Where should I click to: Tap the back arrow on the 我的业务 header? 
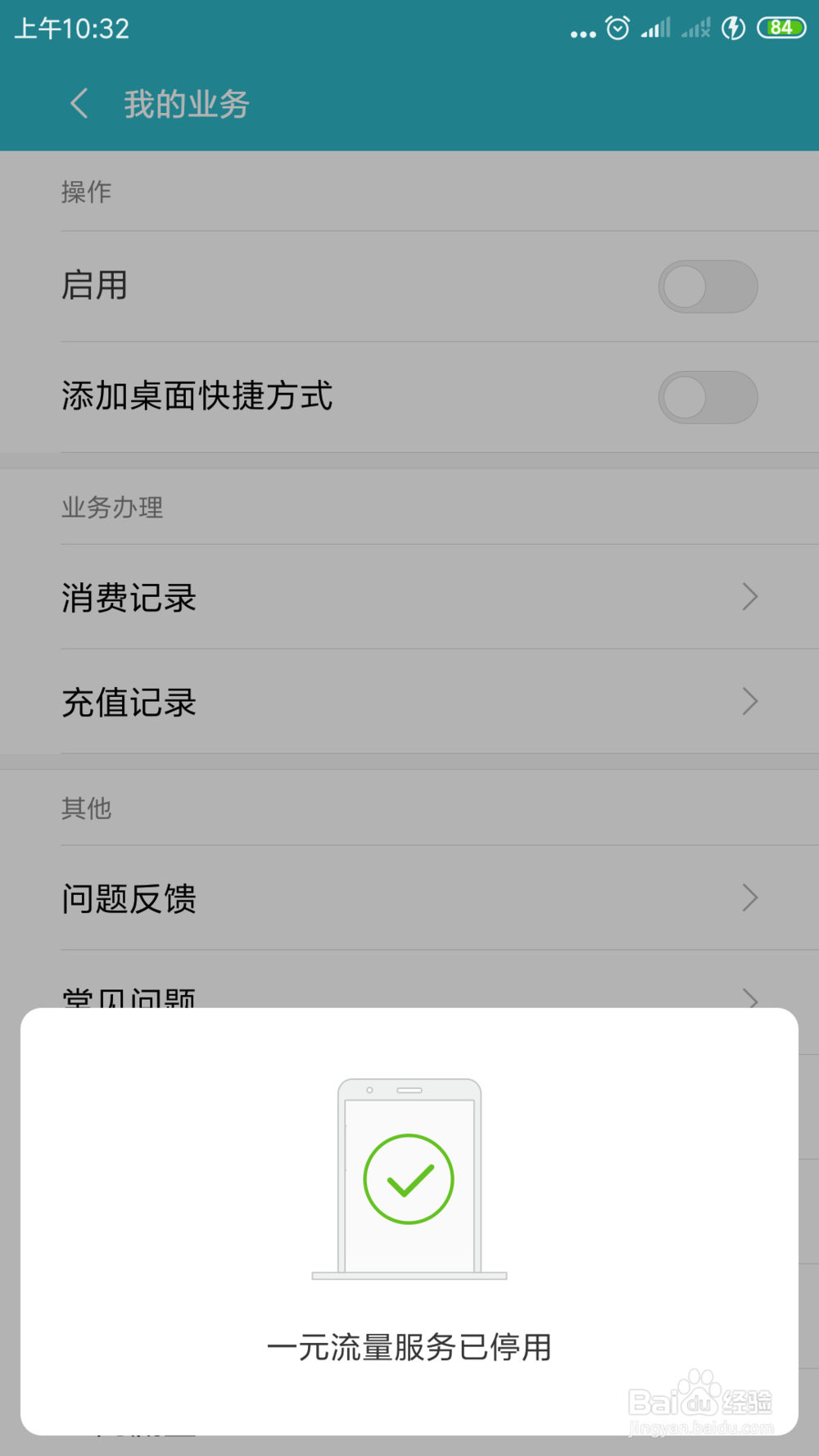78,104
